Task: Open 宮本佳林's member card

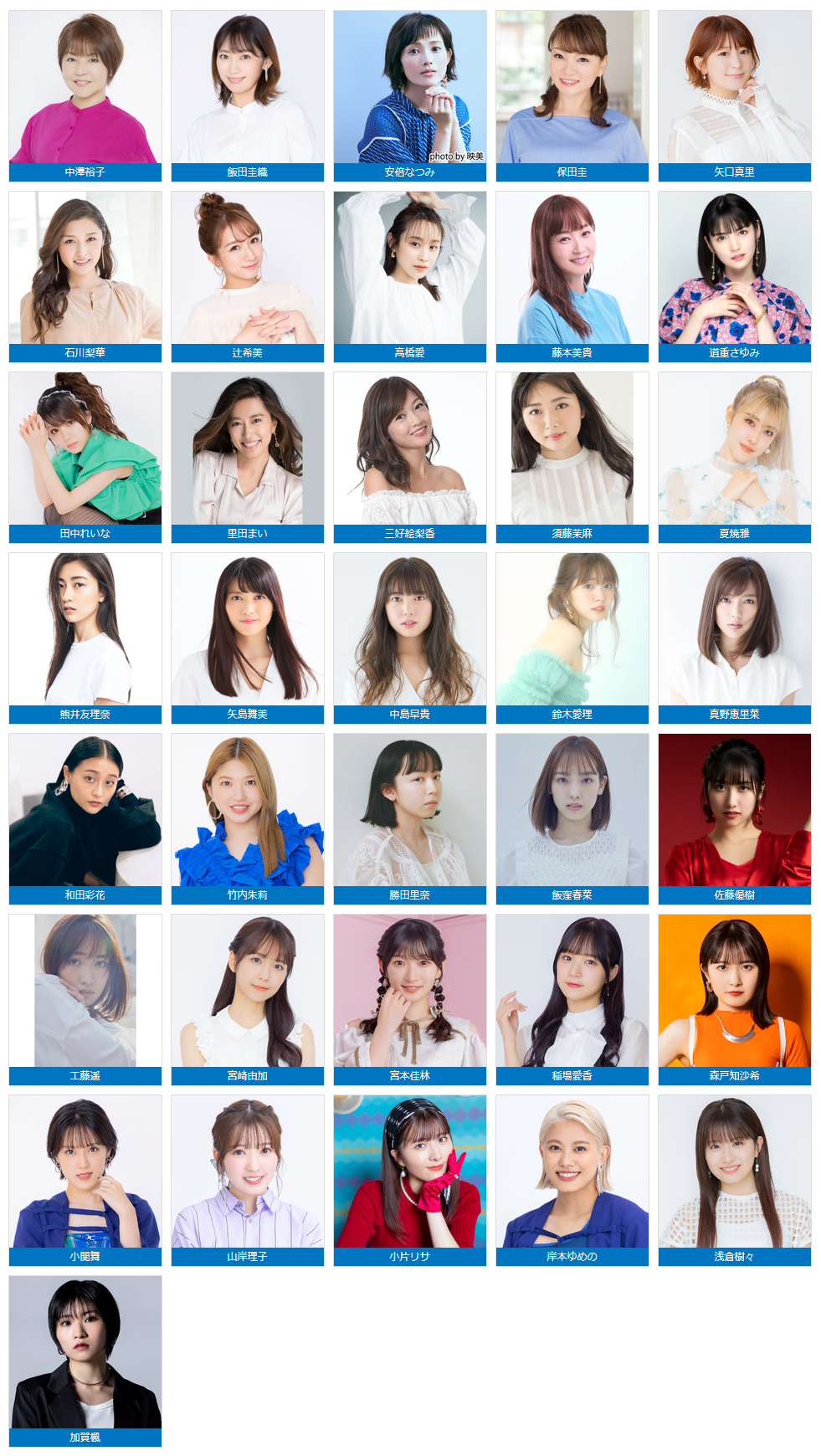Action: coord(409,999)
